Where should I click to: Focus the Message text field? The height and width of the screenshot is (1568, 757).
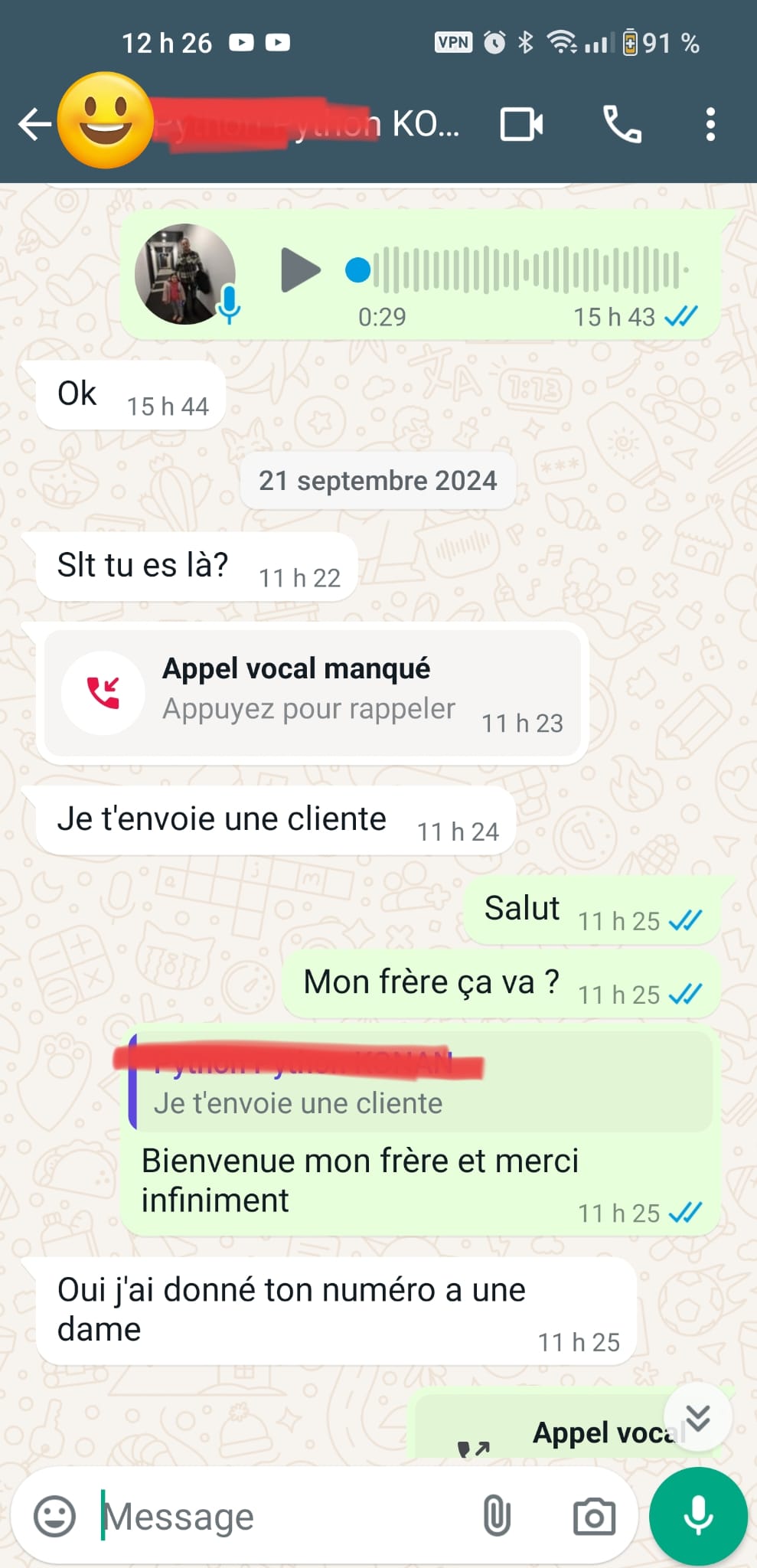[x=283, y=1516]
